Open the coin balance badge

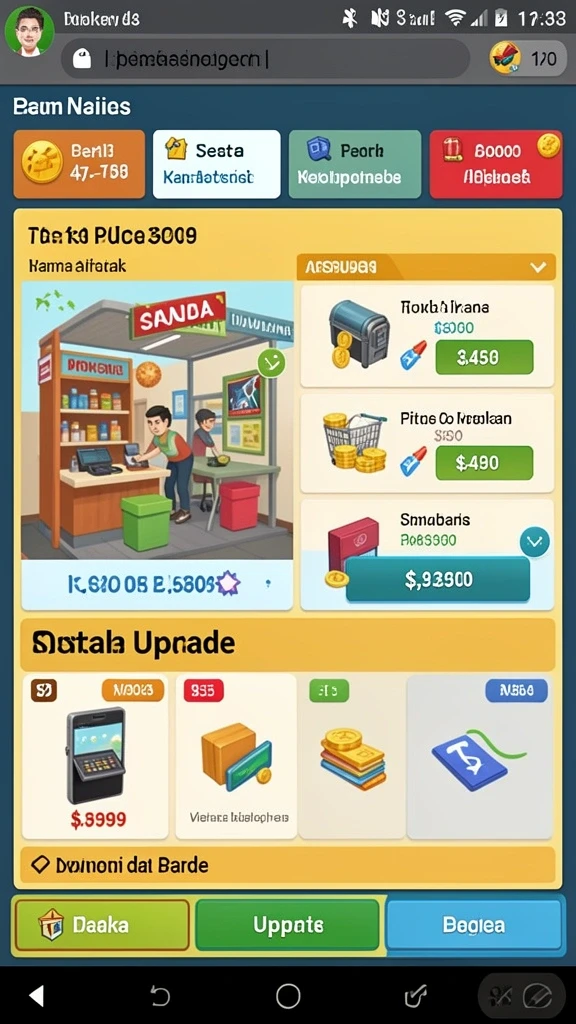click(526, 59)
